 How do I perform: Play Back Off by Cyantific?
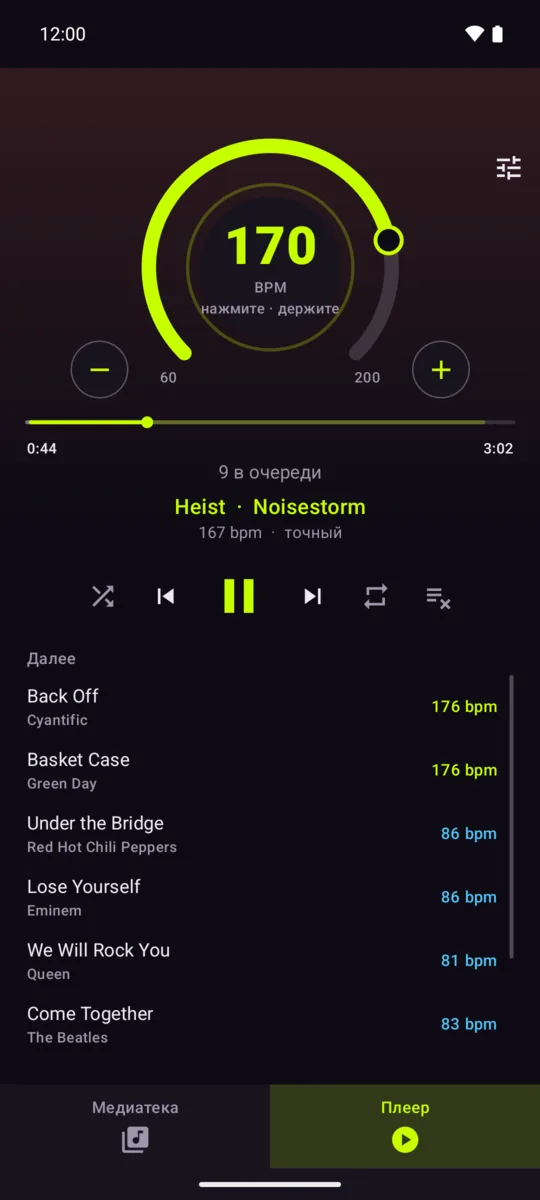click(262, 707)
